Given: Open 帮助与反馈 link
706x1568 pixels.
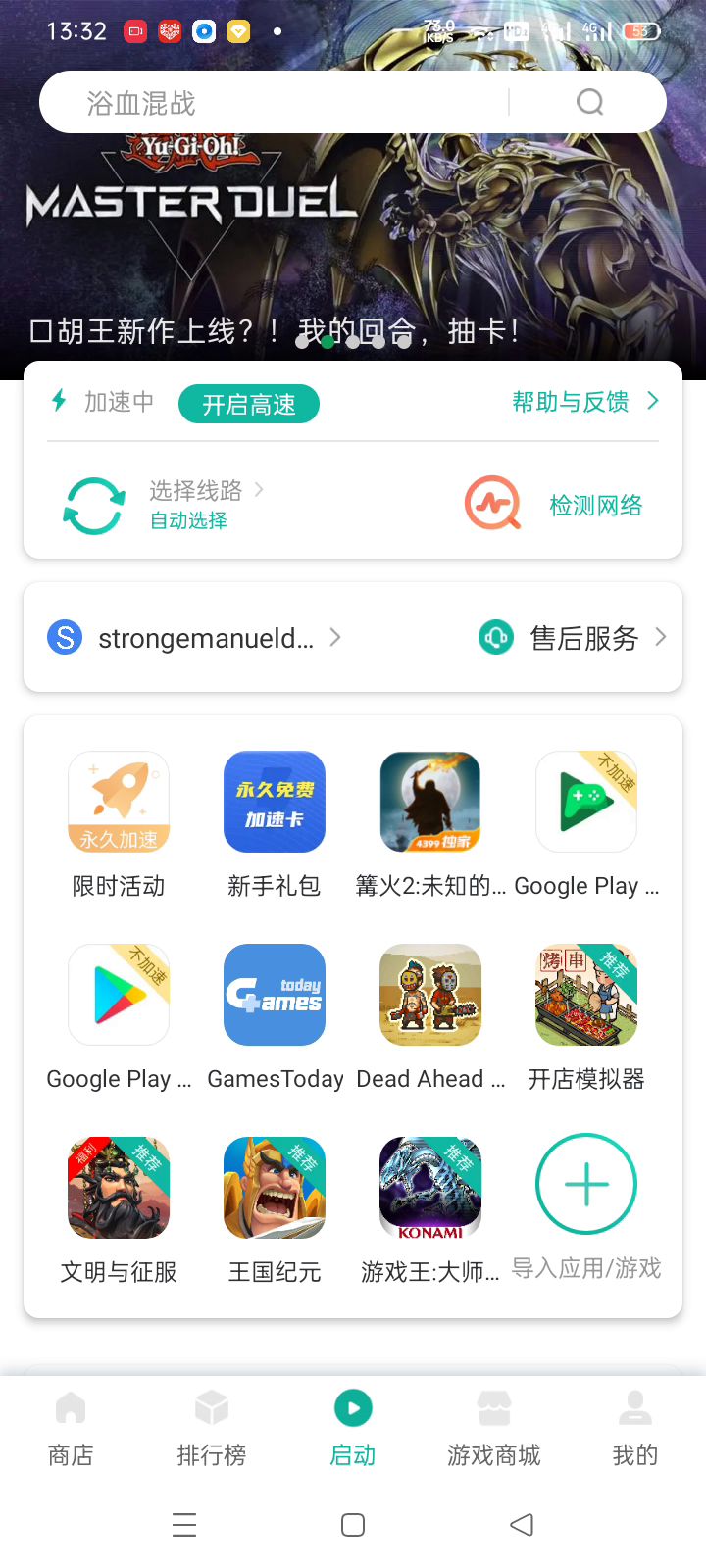Looking at the screenshot, I should [x=584, y=402].
